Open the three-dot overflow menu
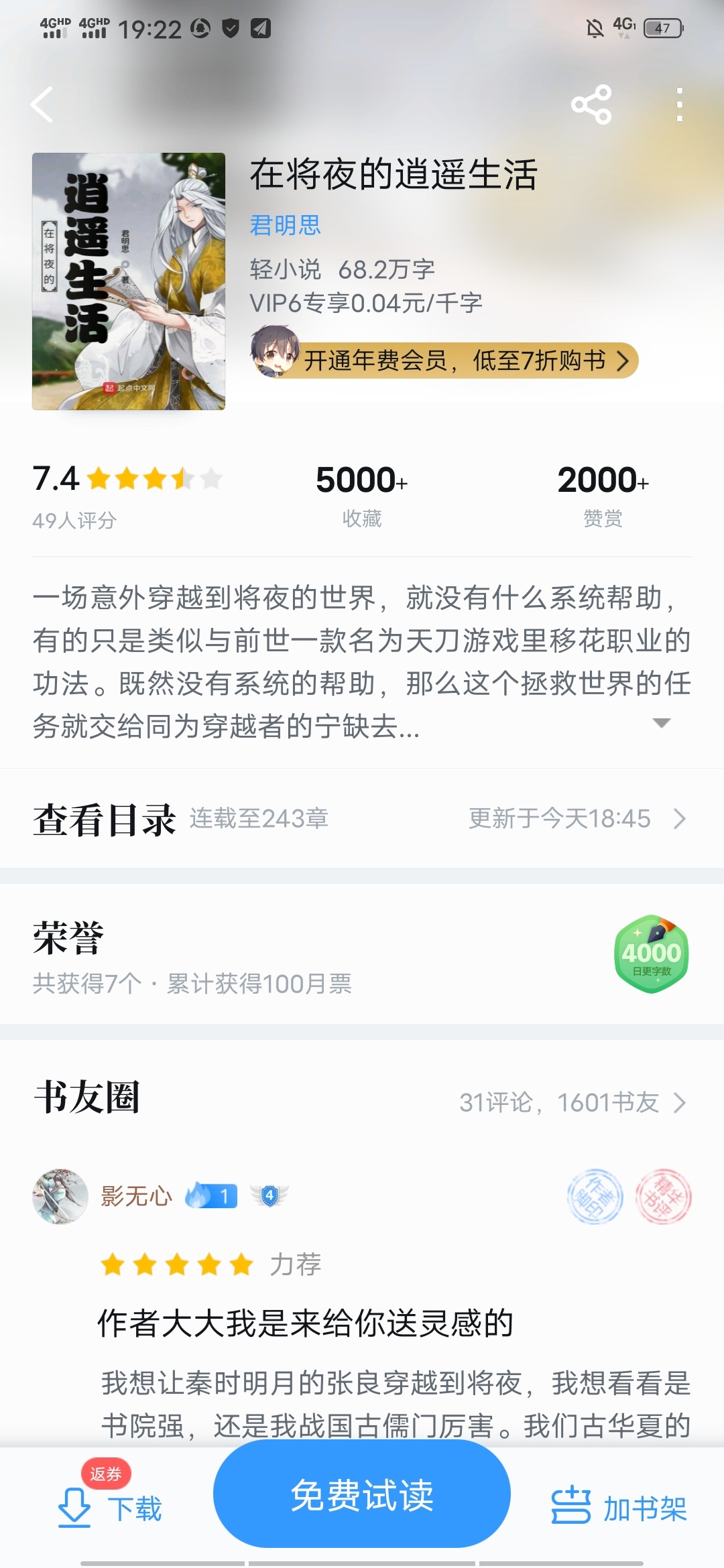 tap(679, 105)
